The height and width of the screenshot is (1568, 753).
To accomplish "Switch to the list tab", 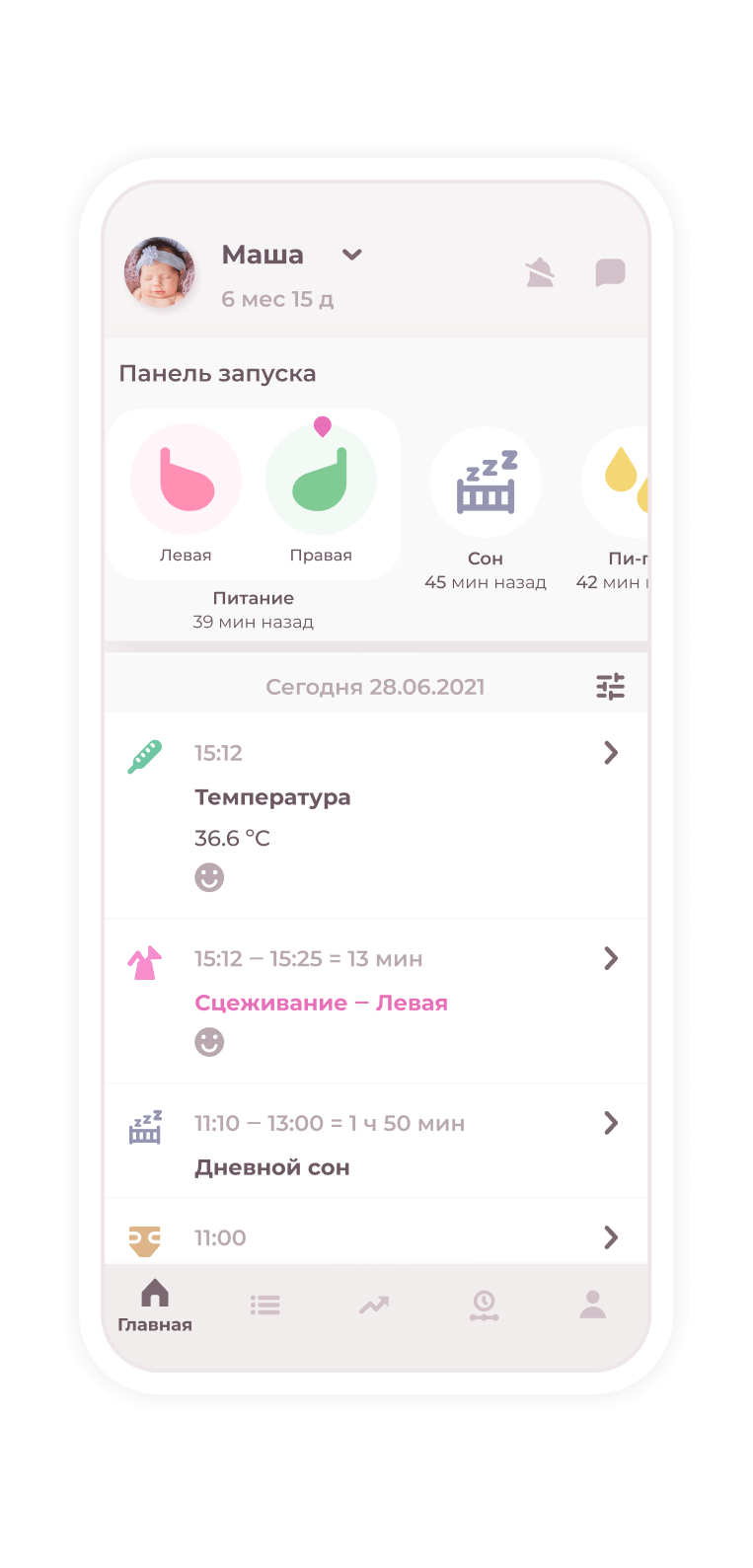I will (264, 1306).
